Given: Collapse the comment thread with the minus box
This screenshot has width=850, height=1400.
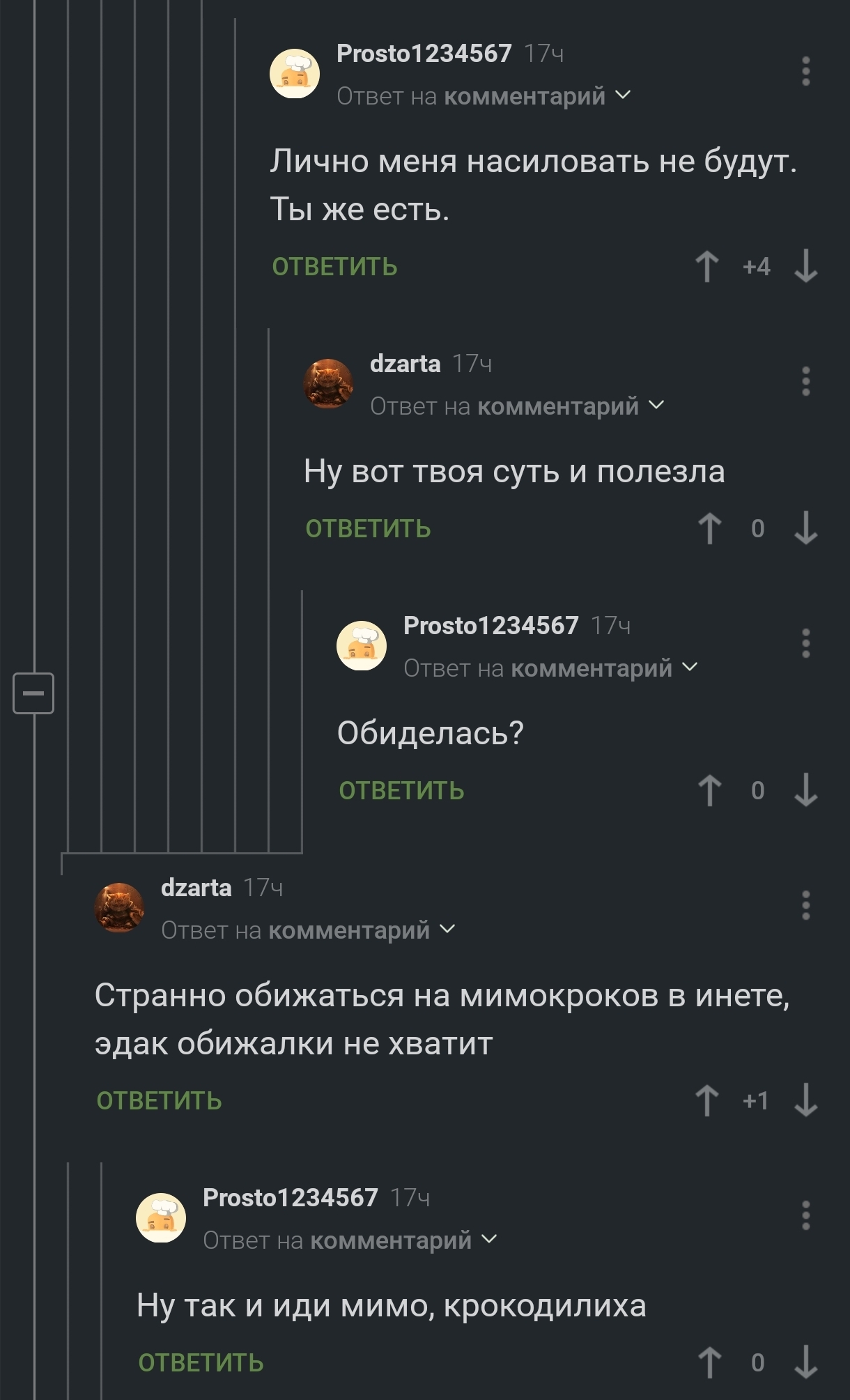Looking at the screenshot, I should pyautogui.click(x=33, y=693).
